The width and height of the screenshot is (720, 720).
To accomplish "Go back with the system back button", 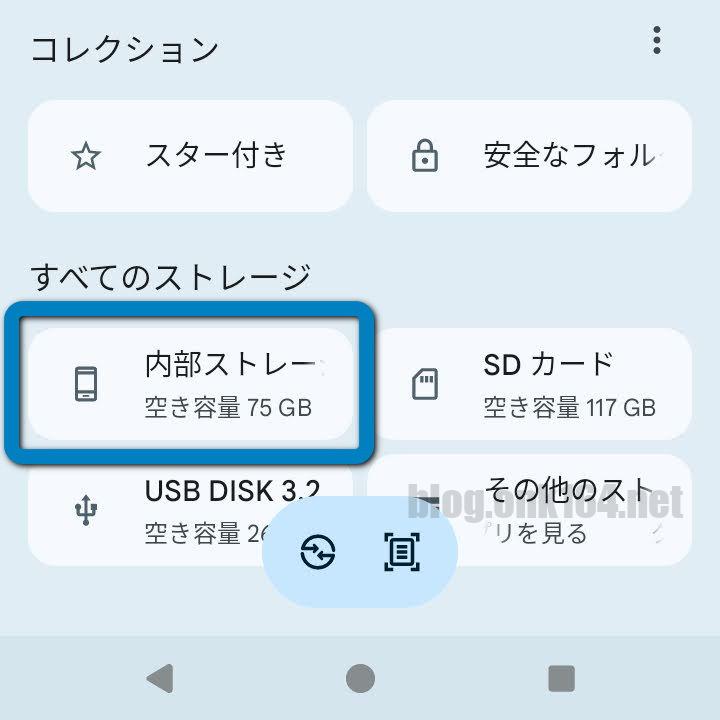I will point(160,678).
